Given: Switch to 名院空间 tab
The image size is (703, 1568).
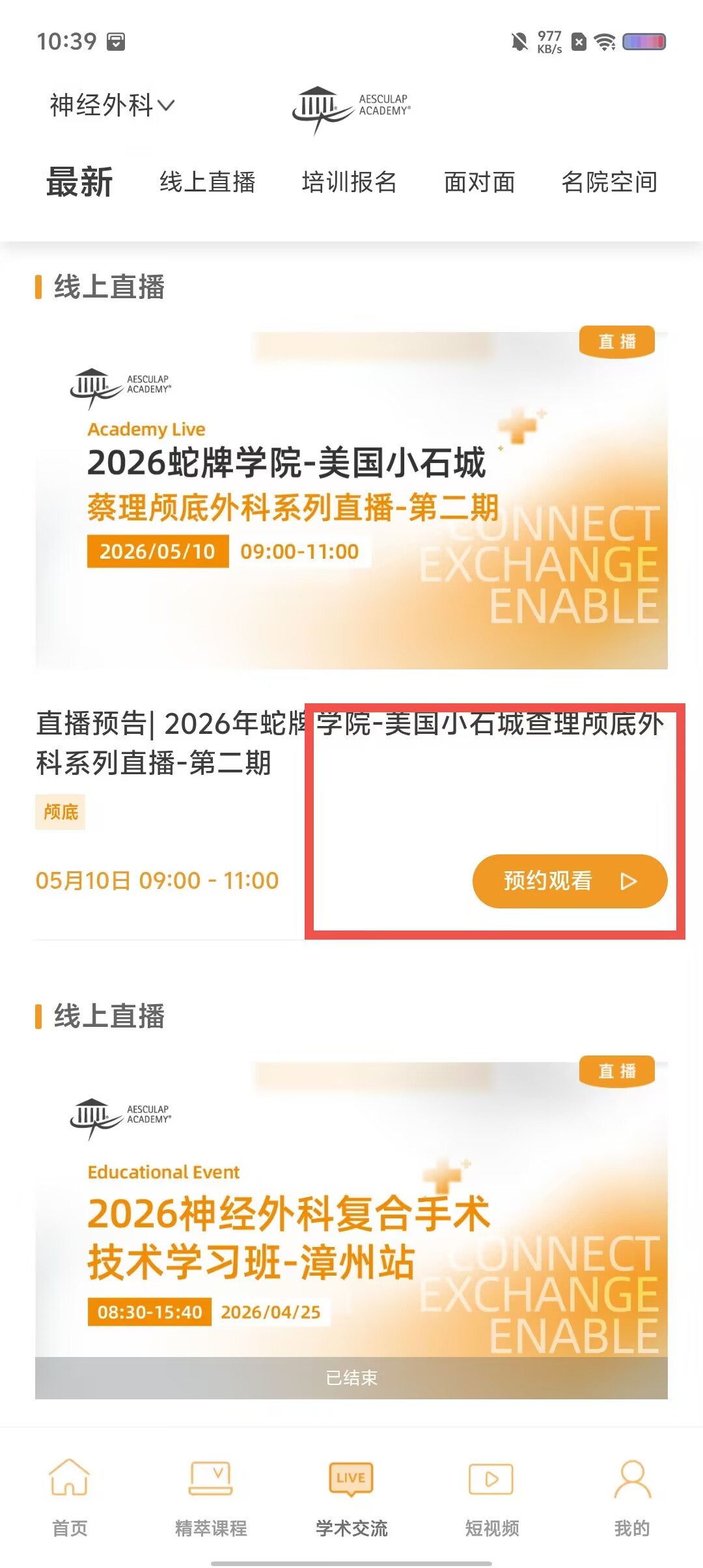Looking at the screenshot, I should tap(609, 182).
